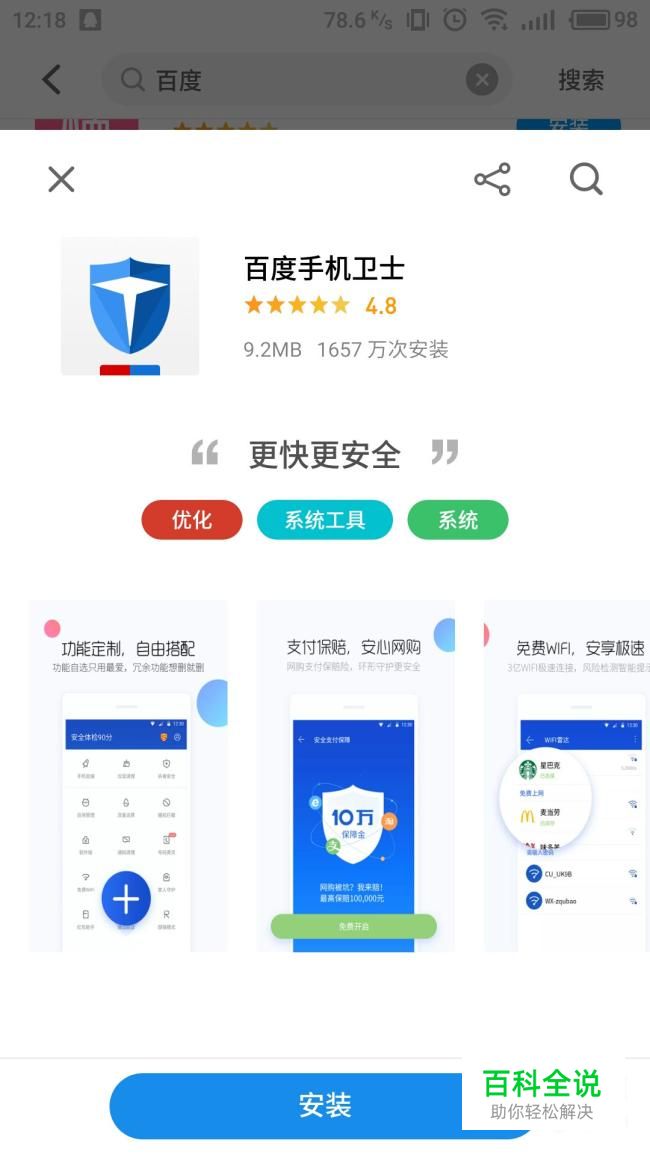Close the app detail sheet

click(x=61, y=179)
